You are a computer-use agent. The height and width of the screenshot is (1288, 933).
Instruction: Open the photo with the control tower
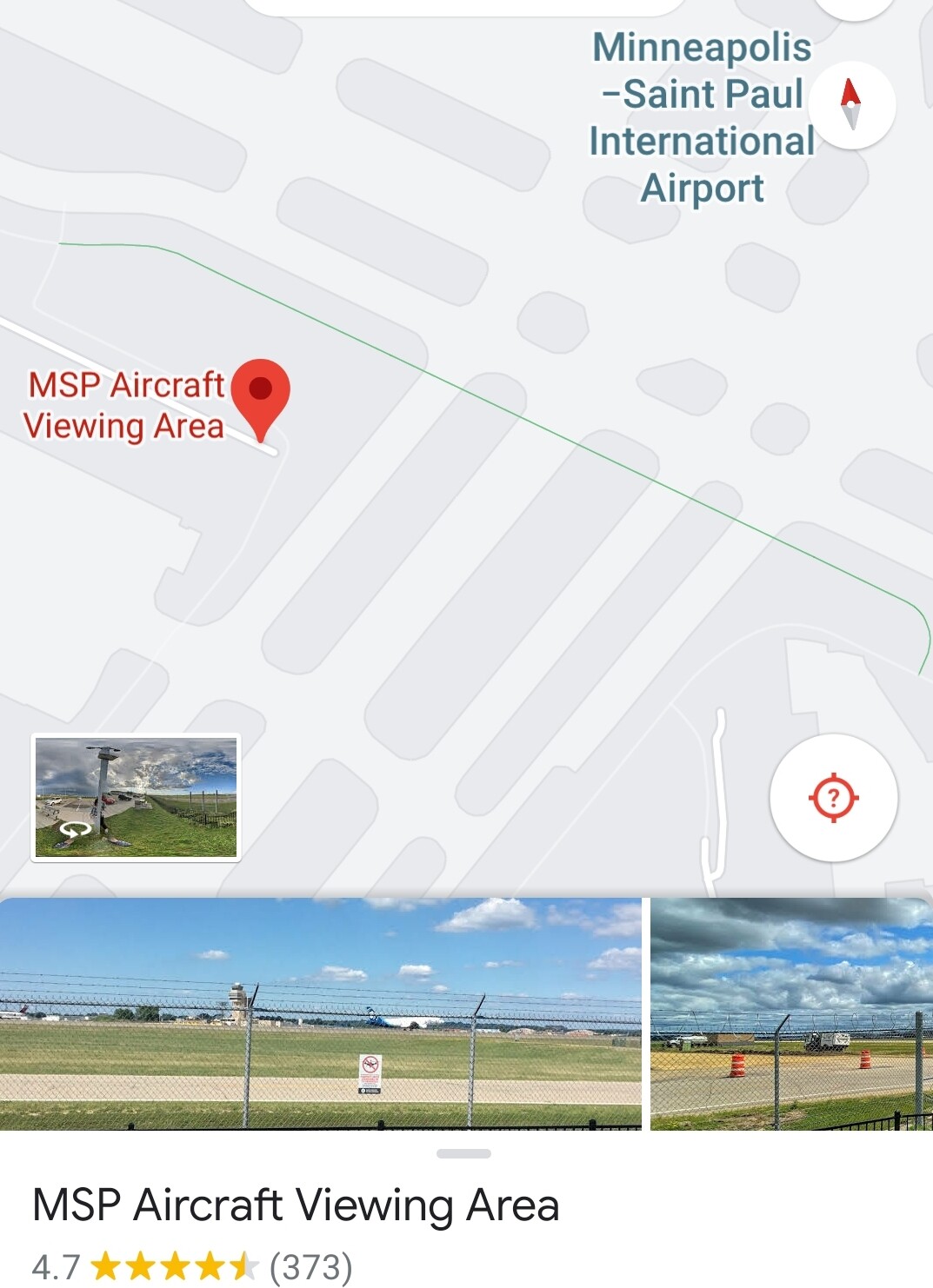point(320,1013)
